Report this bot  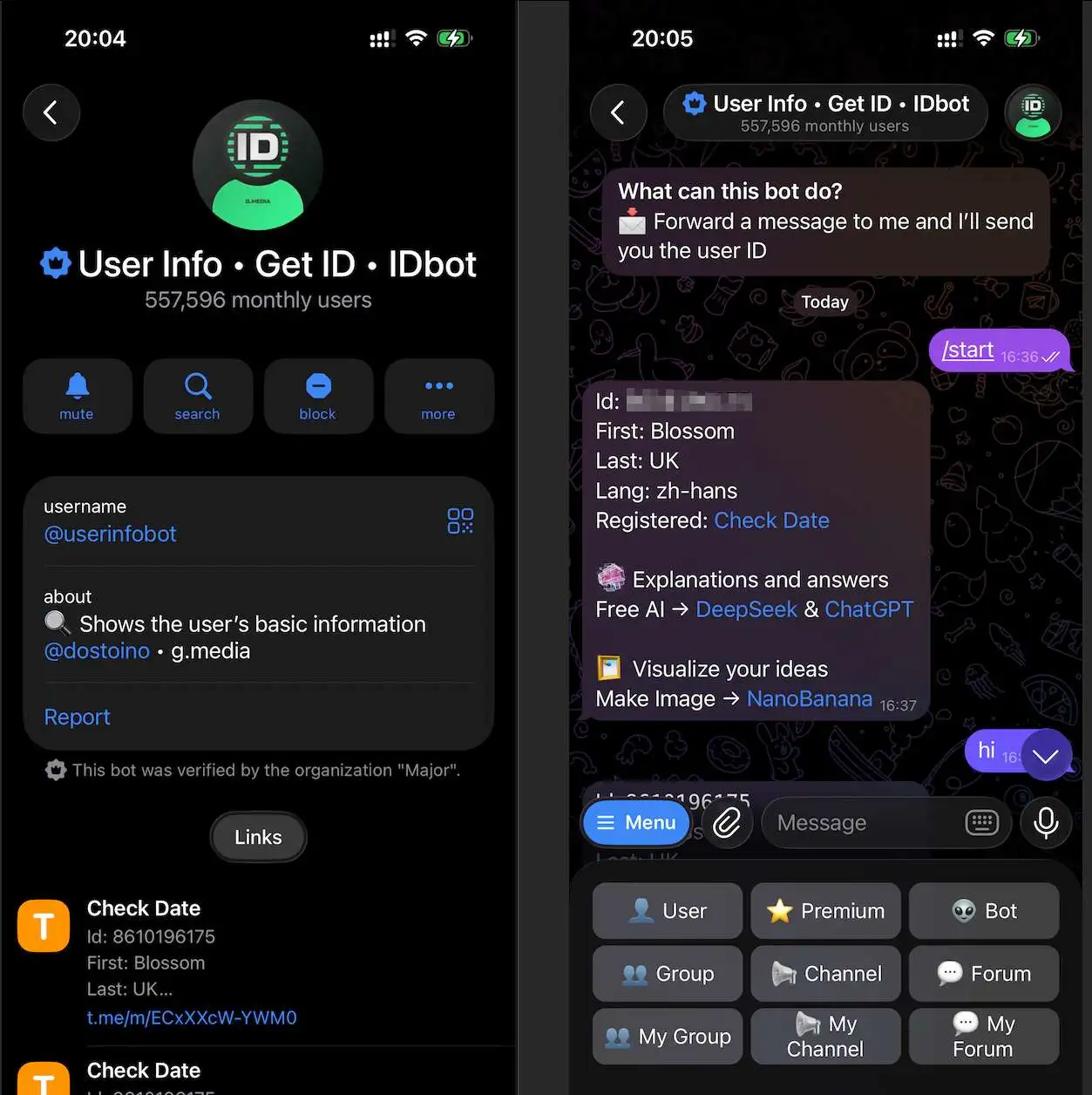click(77, 717)
